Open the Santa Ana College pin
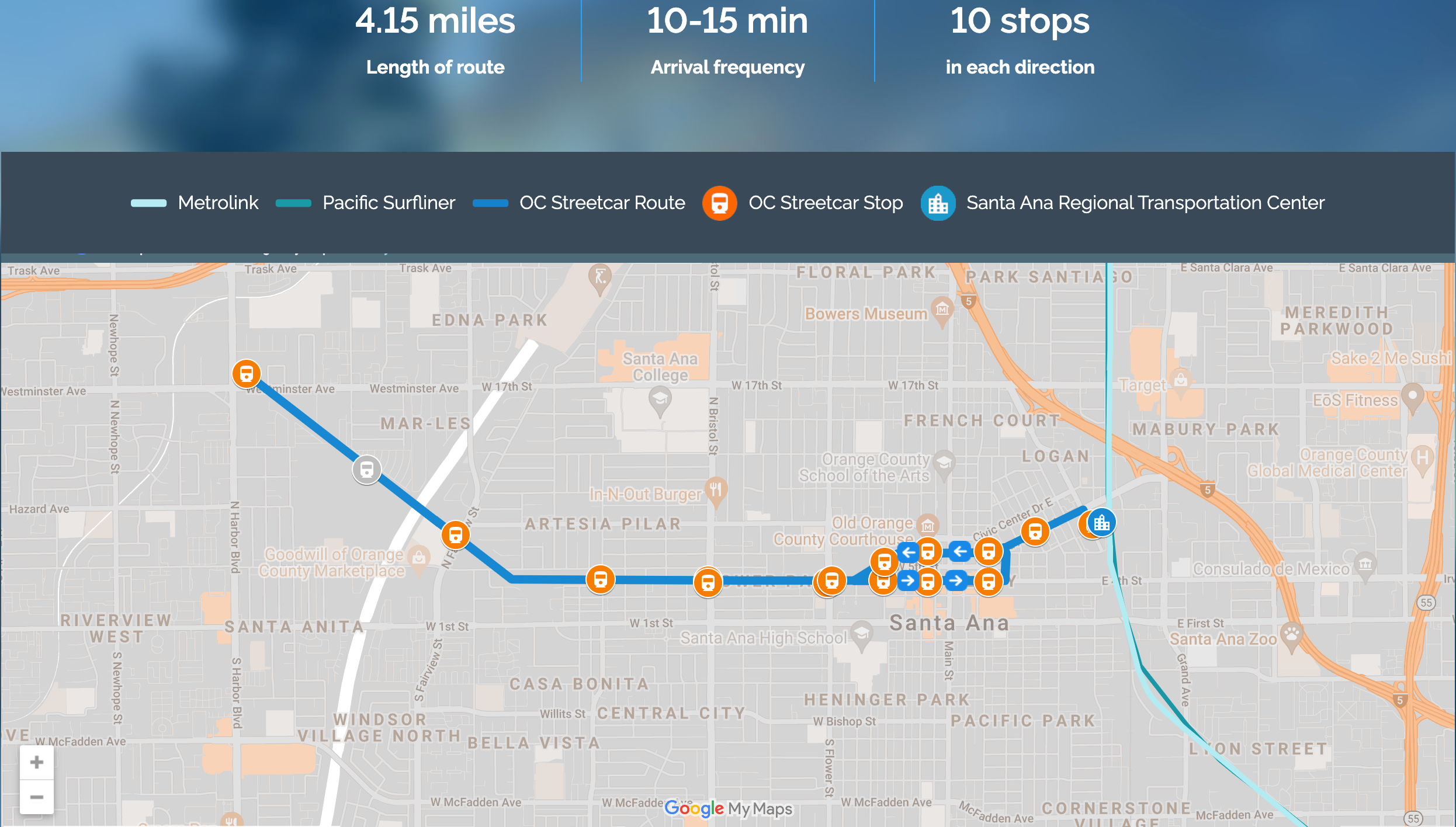 coord(660,400)
